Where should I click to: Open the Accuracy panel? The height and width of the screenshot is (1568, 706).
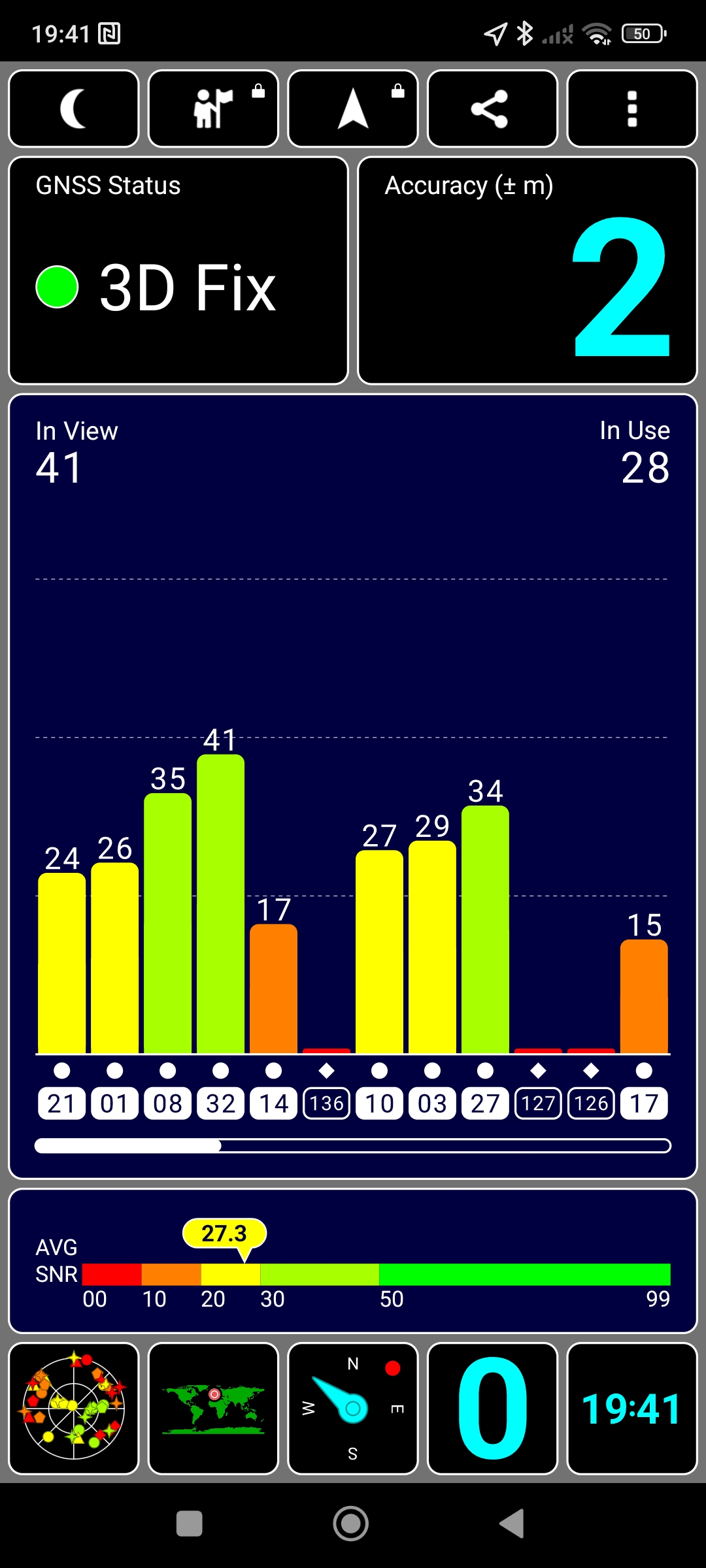pos(528,270)
